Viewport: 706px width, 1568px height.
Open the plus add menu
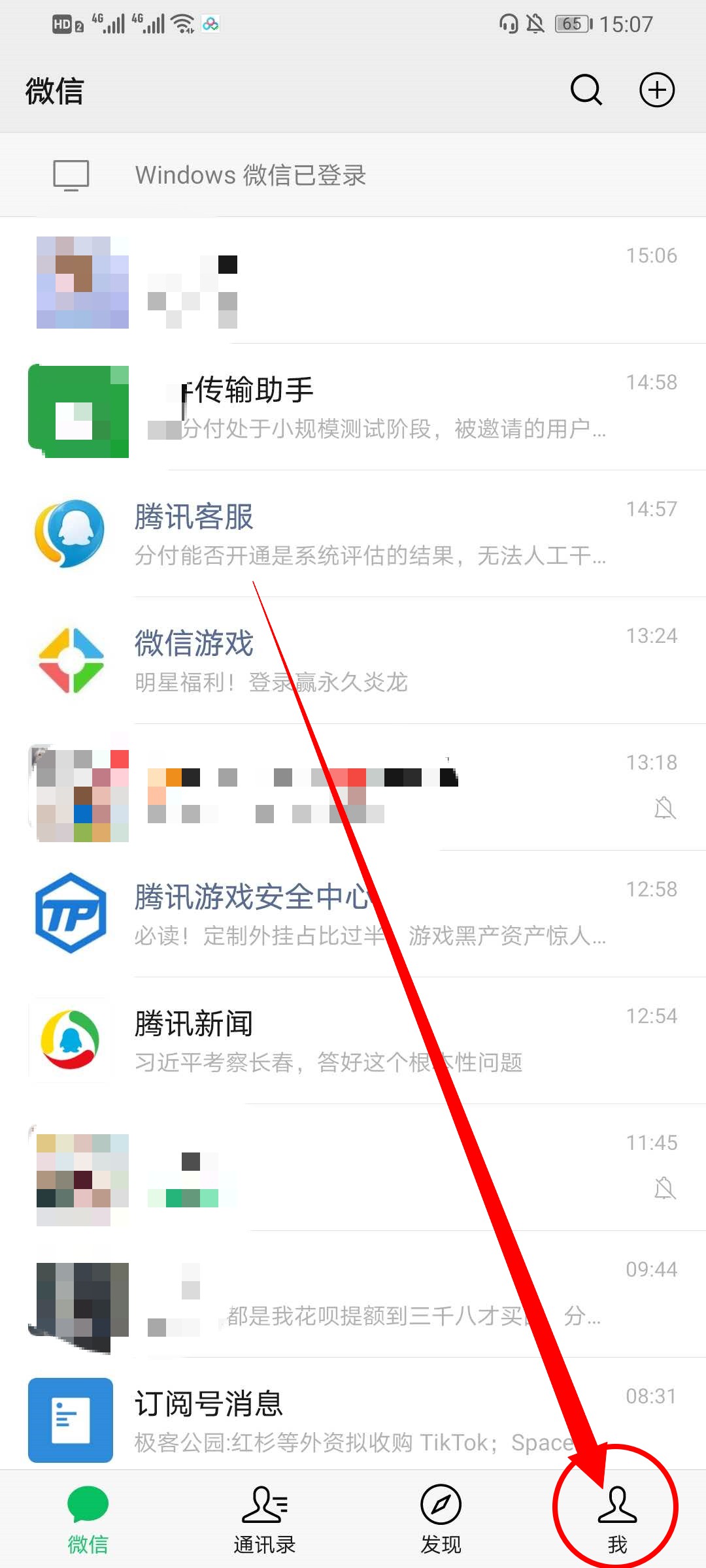point(656,90)
